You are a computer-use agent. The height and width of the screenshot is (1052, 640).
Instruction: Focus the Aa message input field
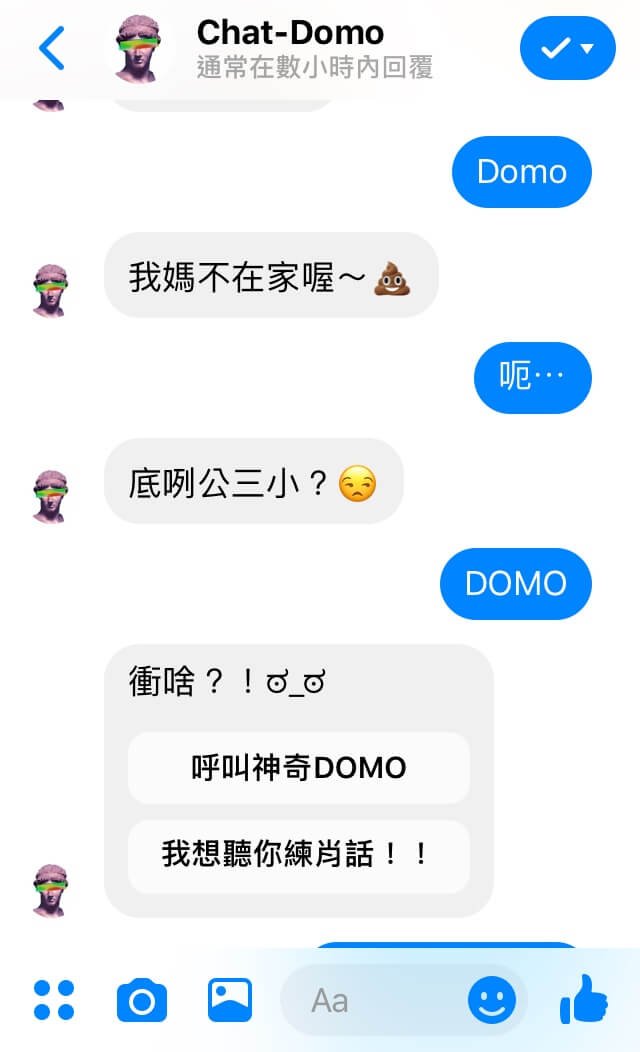coord(372,1000)
